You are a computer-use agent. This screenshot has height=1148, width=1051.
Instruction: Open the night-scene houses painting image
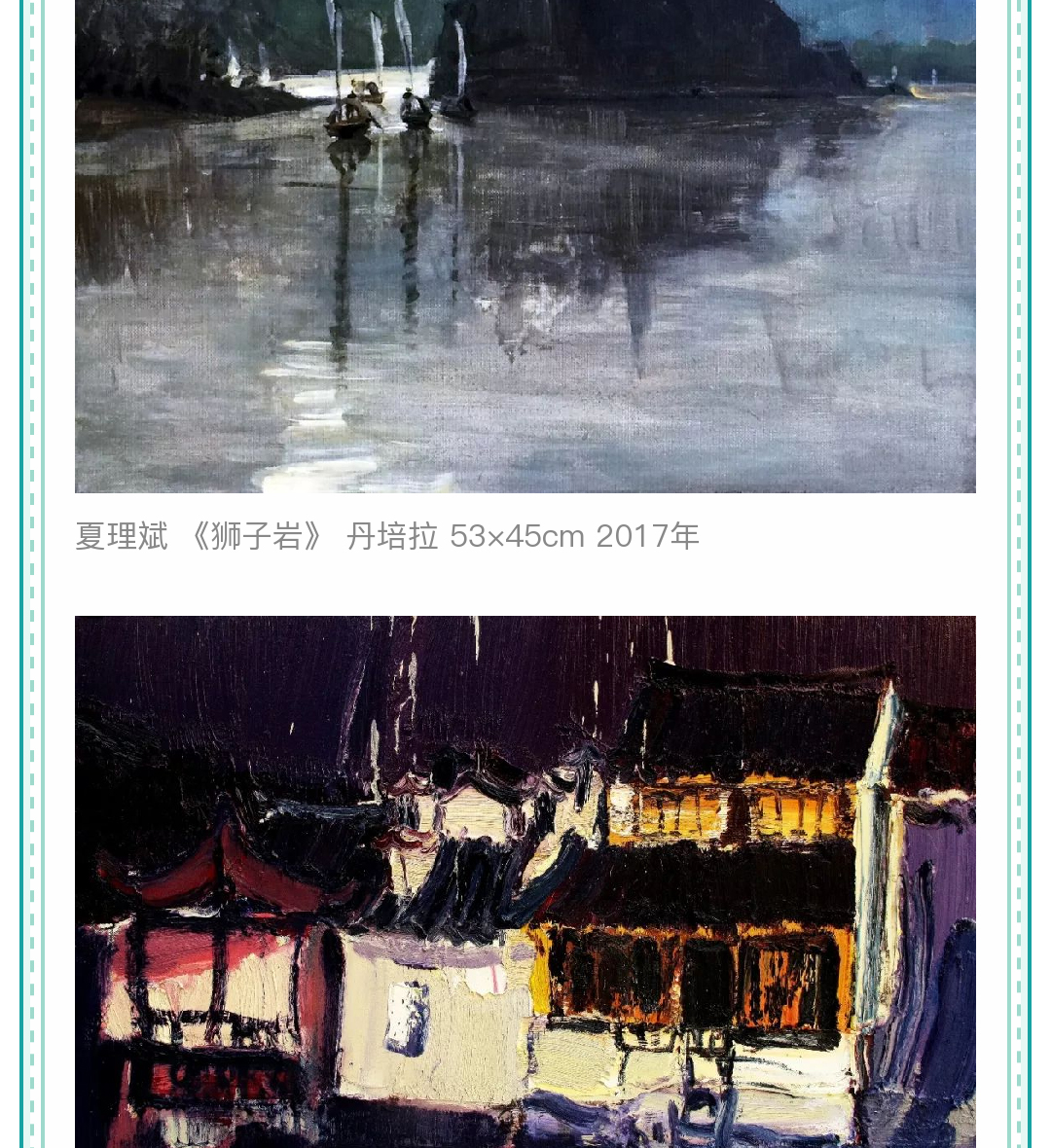click(525, 880)
